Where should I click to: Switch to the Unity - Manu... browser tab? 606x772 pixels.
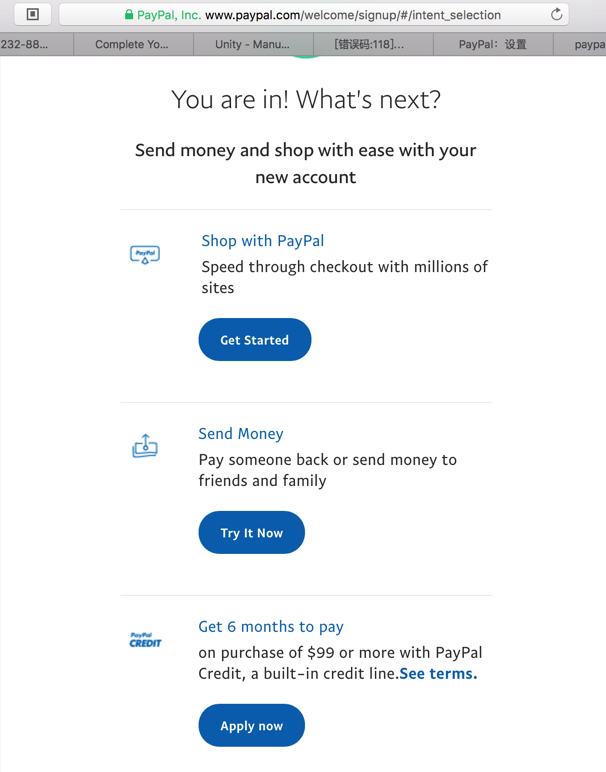click(x=252, y=45)
